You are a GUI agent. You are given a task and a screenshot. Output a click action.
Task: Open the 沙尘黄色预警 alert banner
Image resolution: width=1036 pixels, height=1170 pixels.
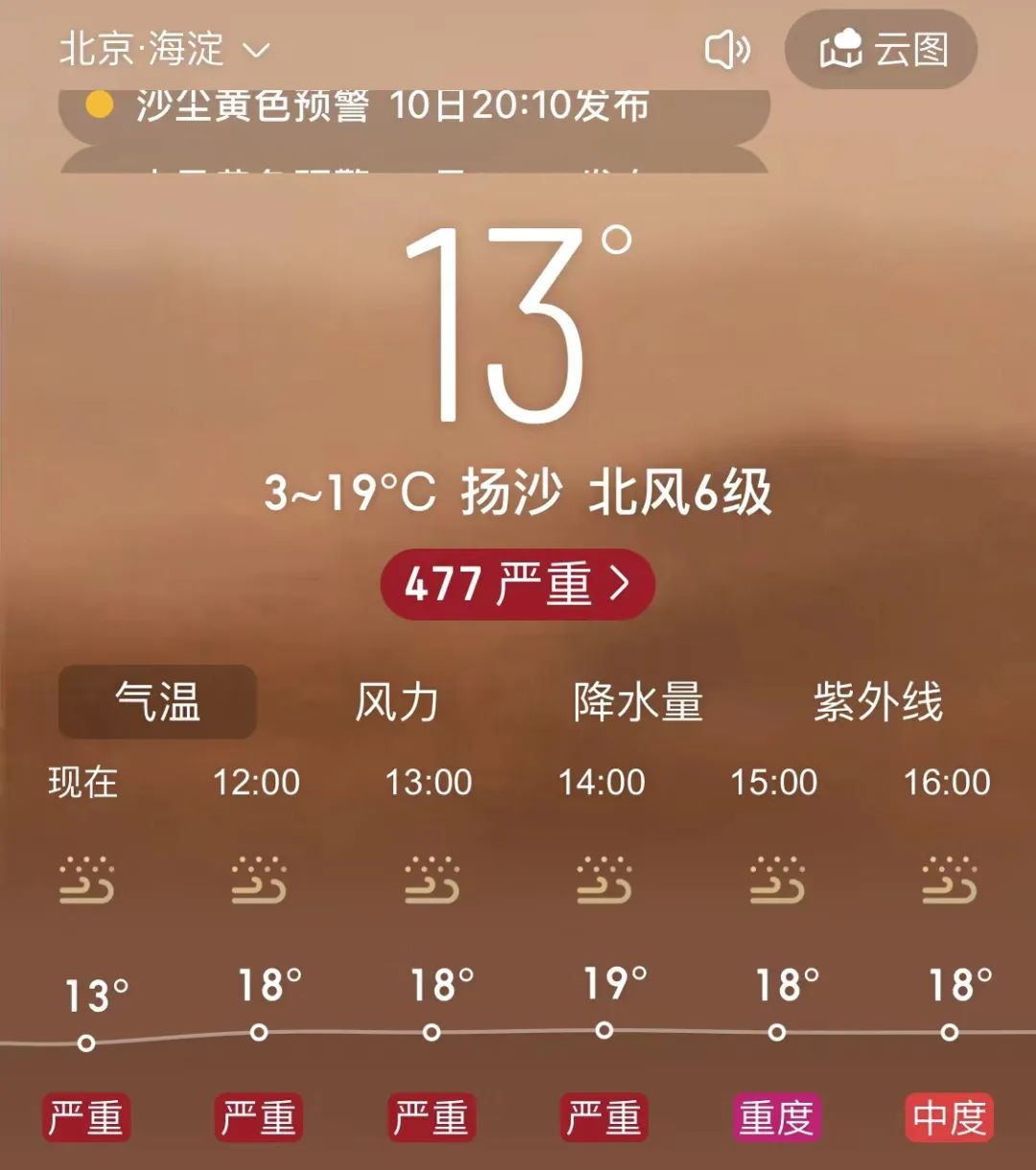click(412, 107)
